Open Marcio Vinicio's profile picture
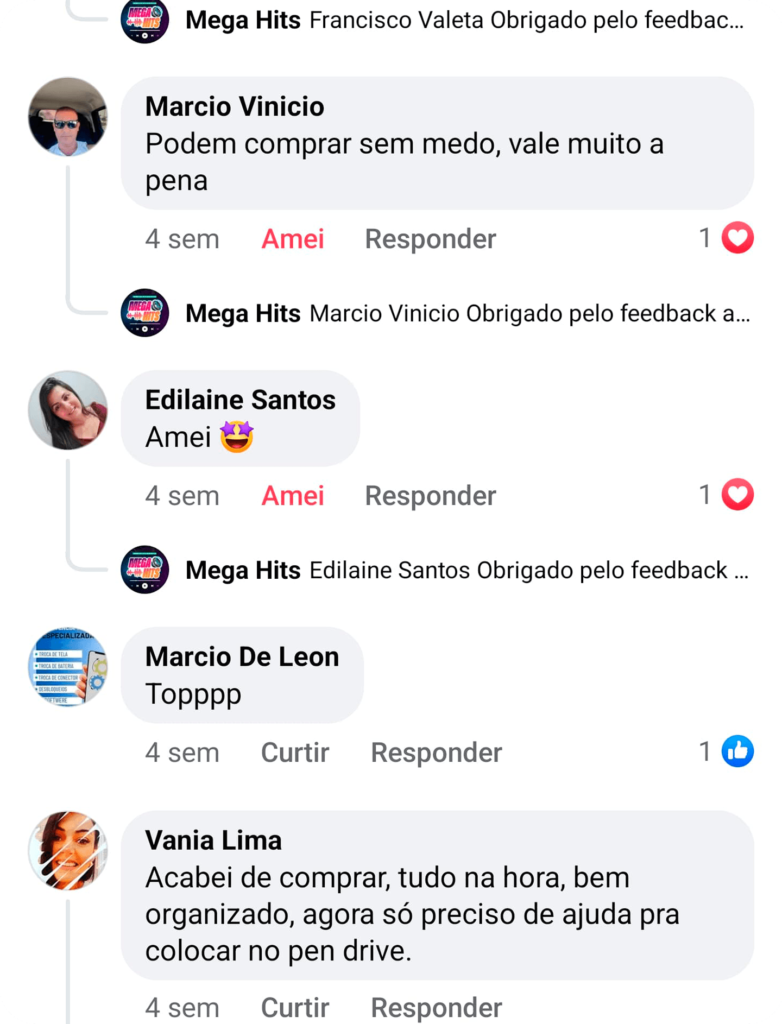 (68, 117)
